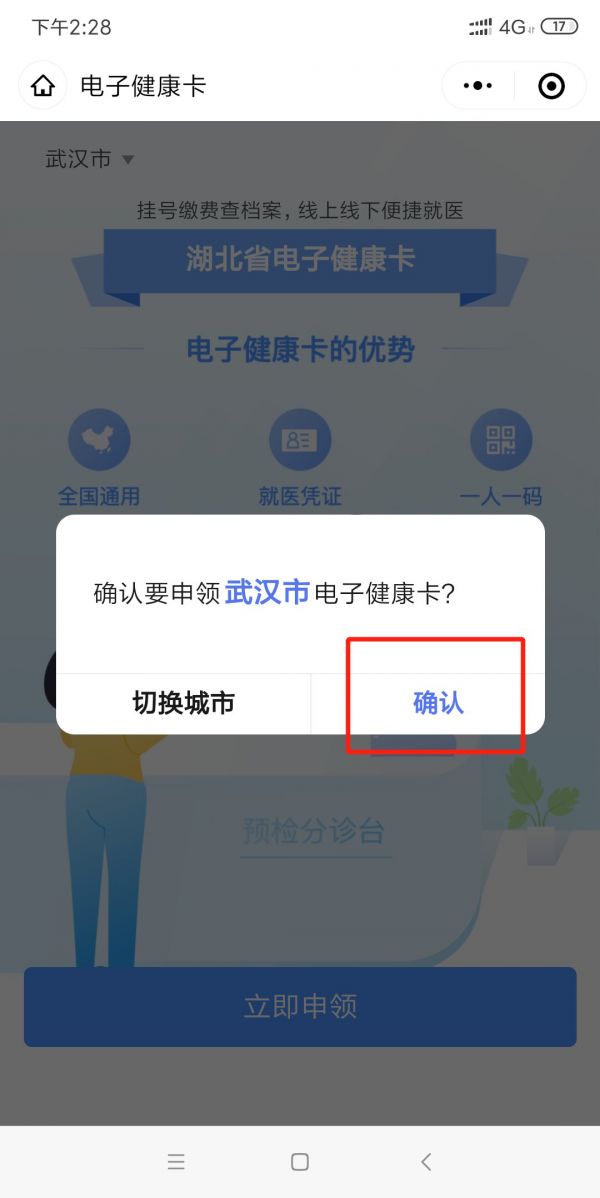Confirm applying for the Wuhan health card
Viewport: 600px width, 1198px height.
[x=438, y=703]
